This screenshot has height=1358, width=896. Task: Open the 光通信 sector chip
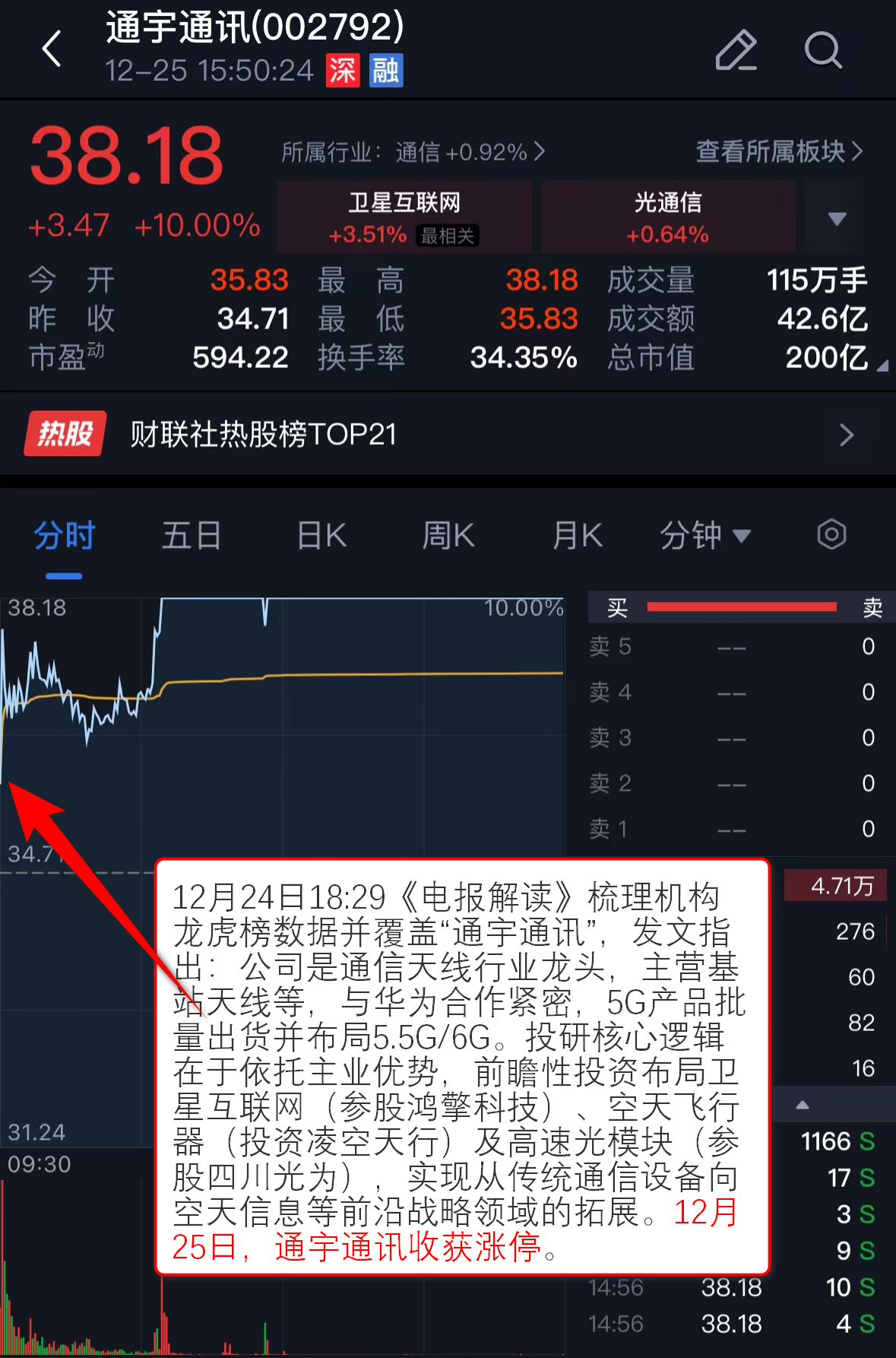pos(667,217)
